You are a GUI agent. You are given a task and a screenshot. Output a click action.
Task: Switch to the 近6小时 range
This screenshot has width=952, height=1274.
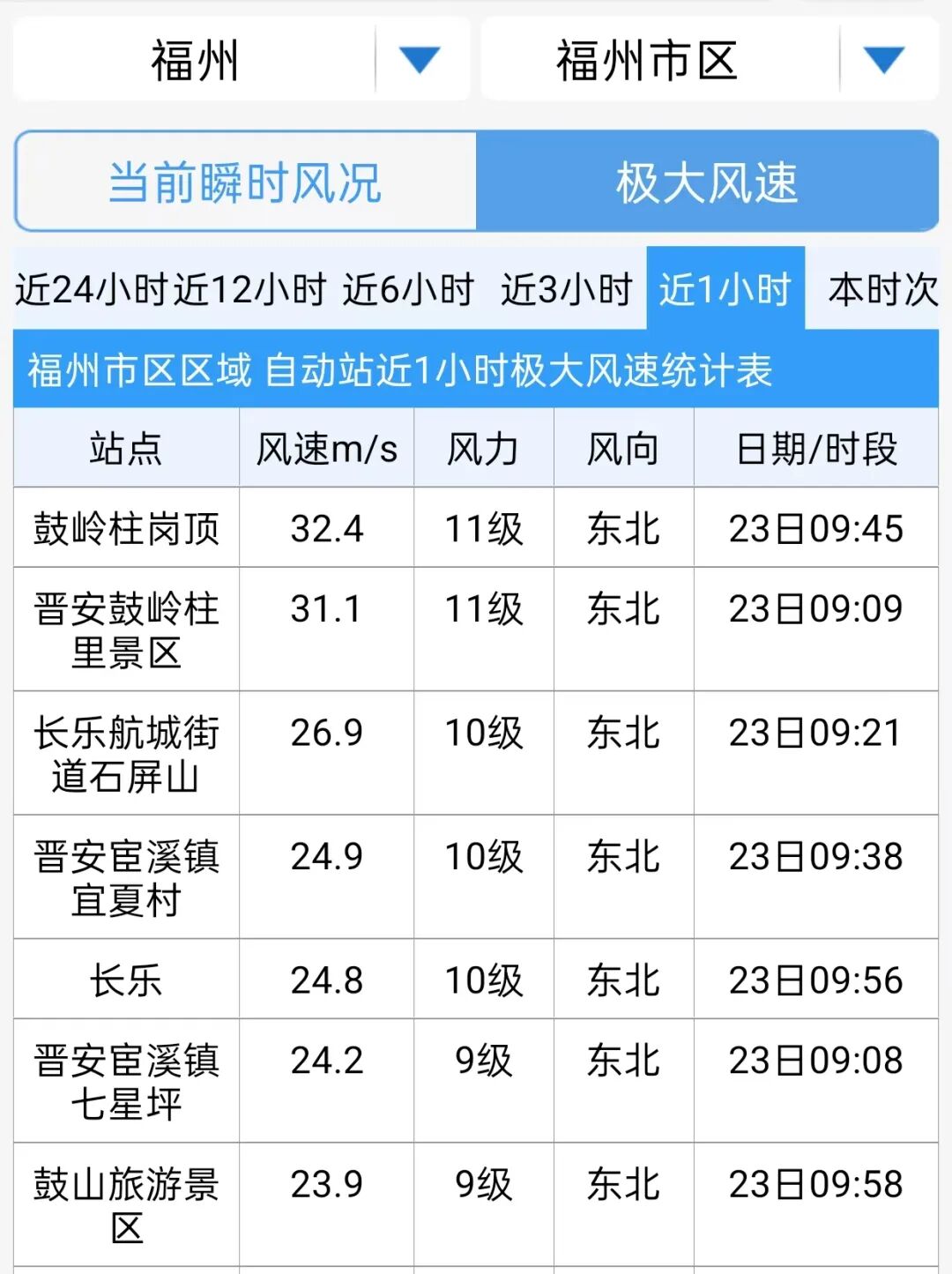(x=408, y=289)
